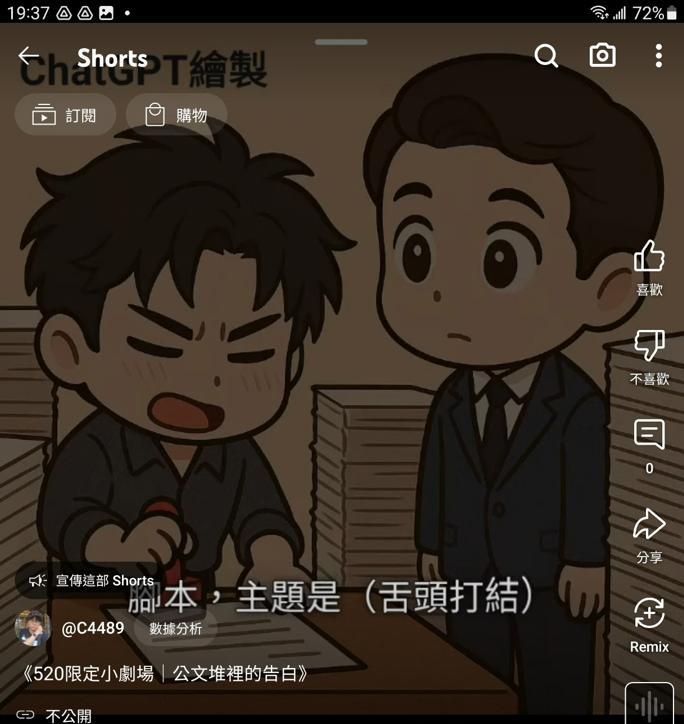This screenshot has width=684, height=724.
Task: Open the comments section
Action: [x=649, y=435]
